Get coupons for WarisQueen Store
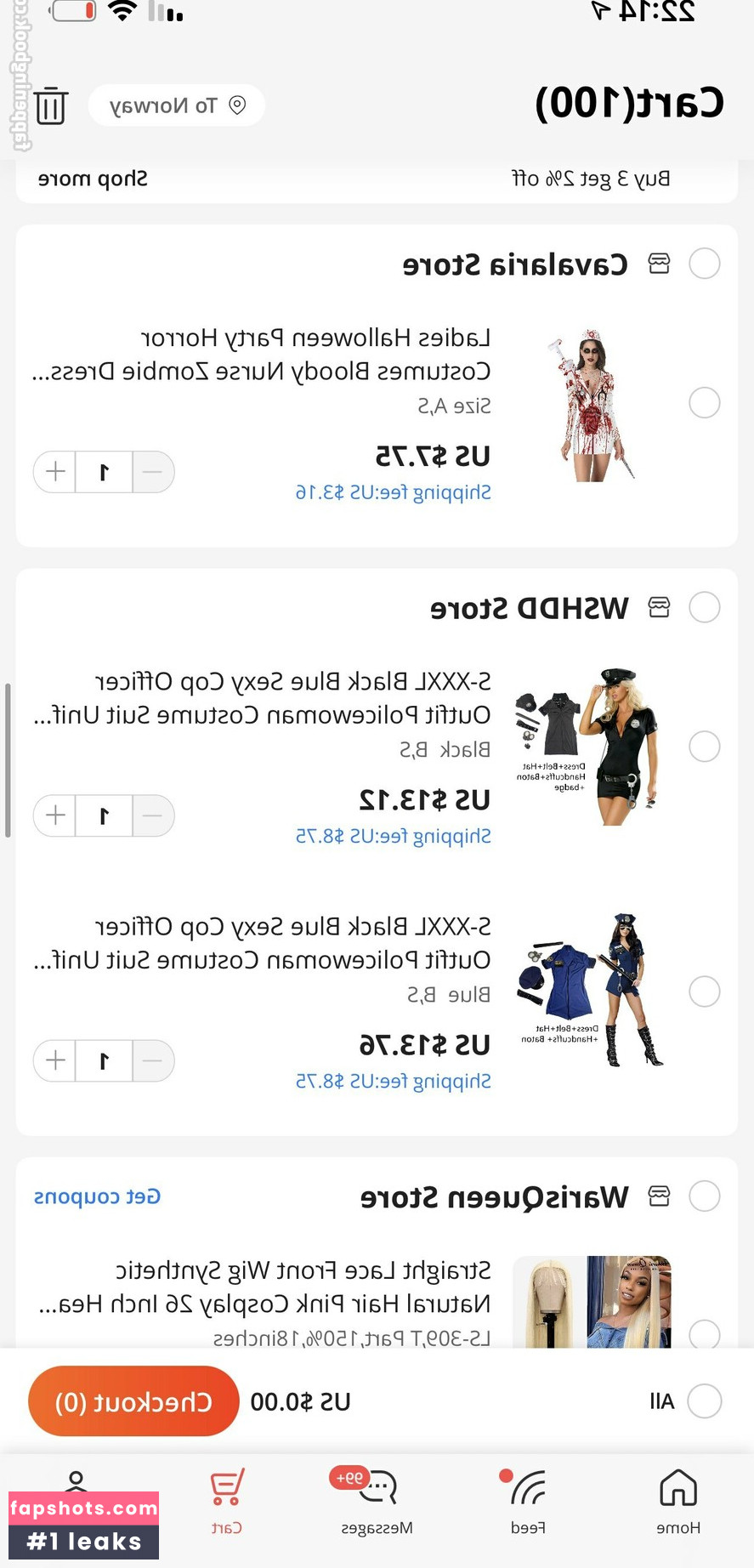The height and width of the screenshot is (1568, 754). 97,1196
